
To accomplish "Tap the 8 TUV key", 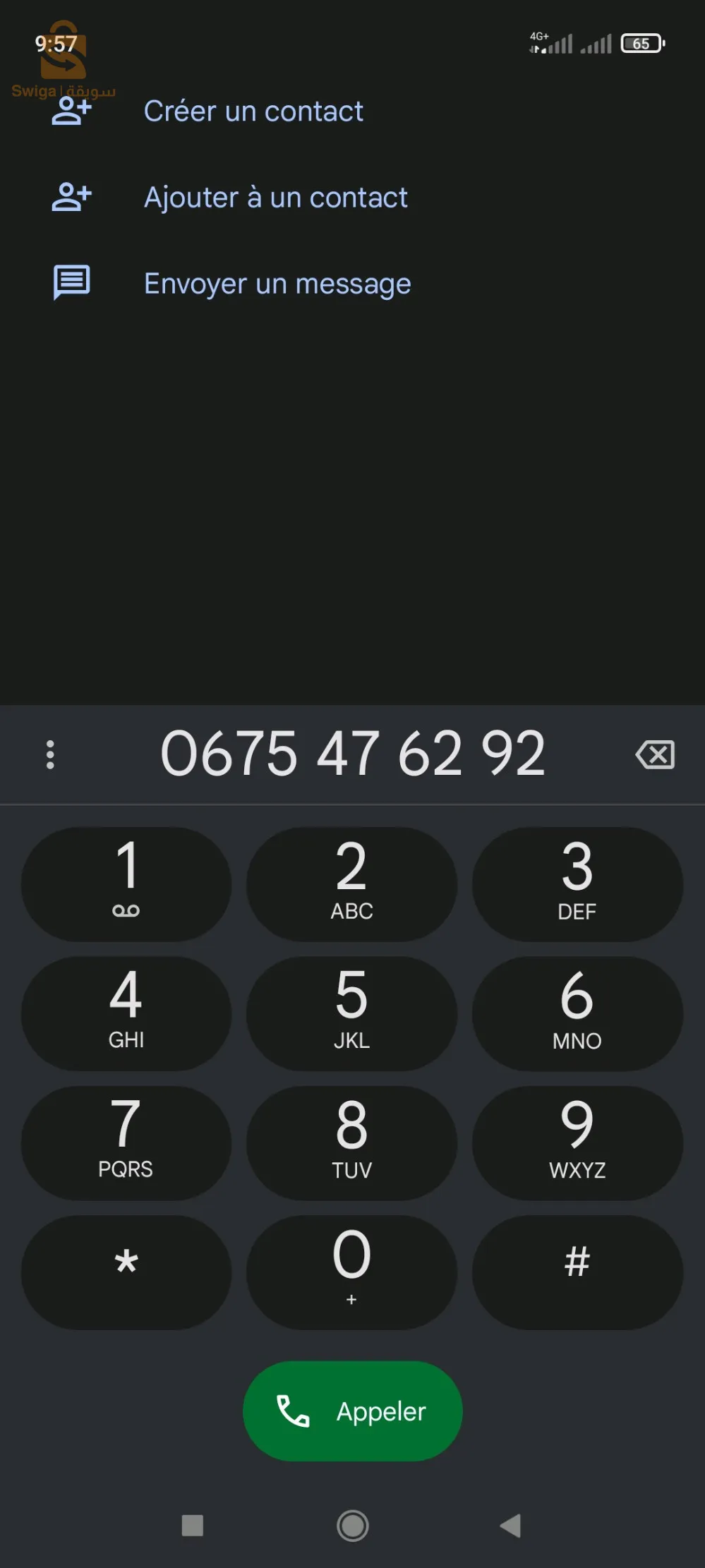I will (351, 1142).
